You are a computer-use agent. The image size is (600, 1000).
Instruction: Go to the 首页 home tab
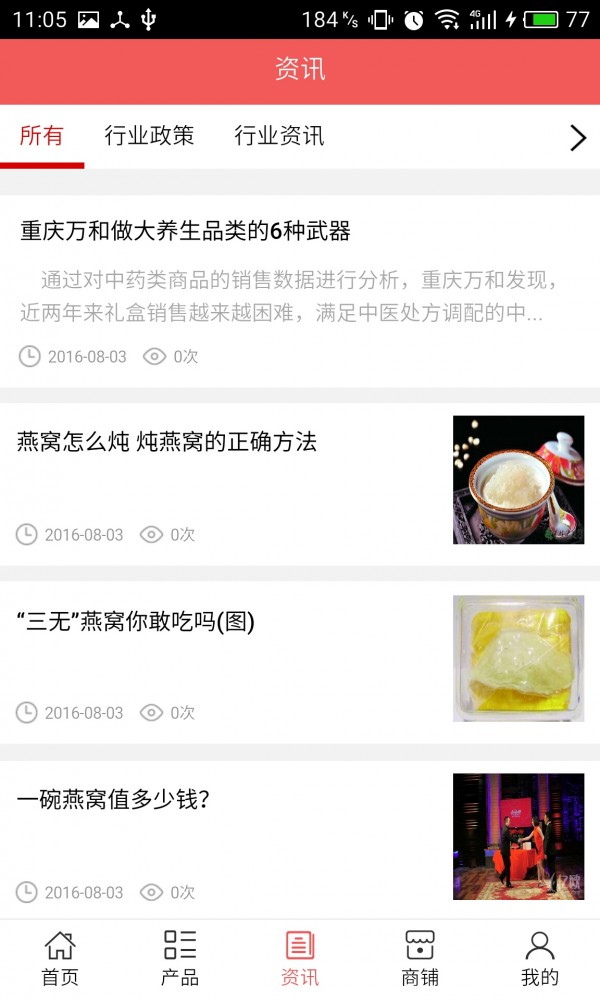(60, 958)
